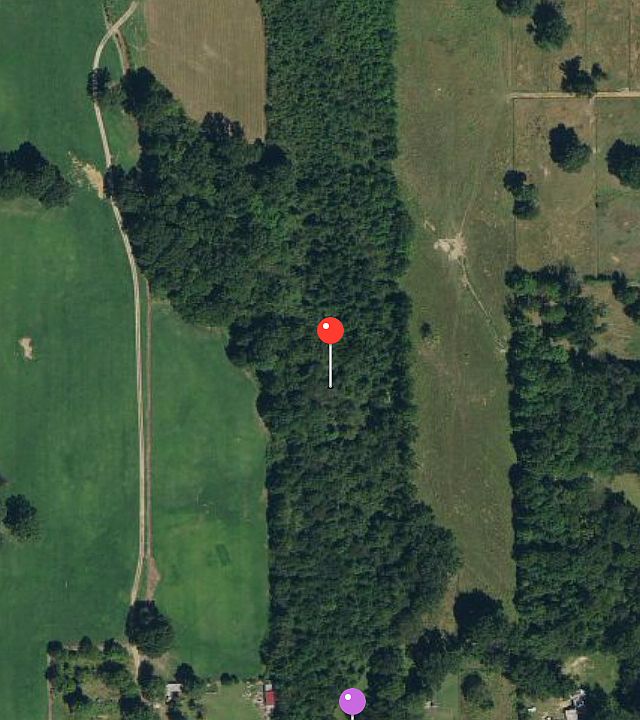Tap the red map pin
The image size is (640, 720).
click(x=330, y=331)
